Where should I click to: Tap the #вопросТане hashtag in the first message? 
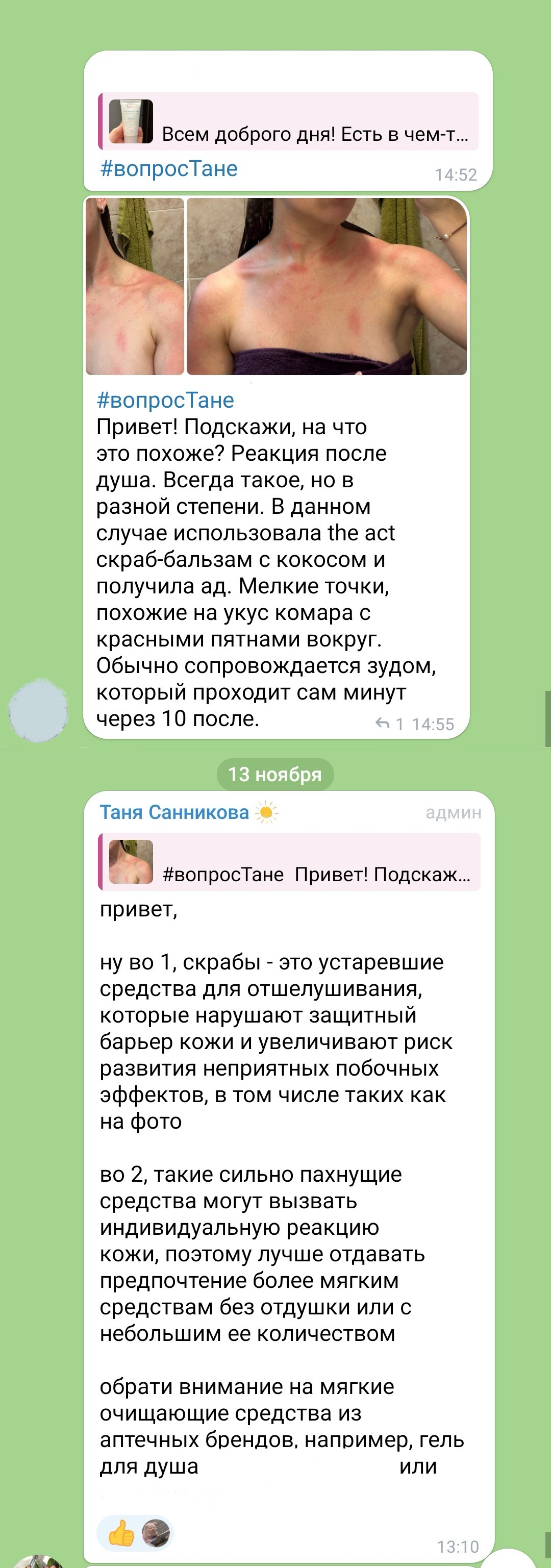[x=169, y=168]
